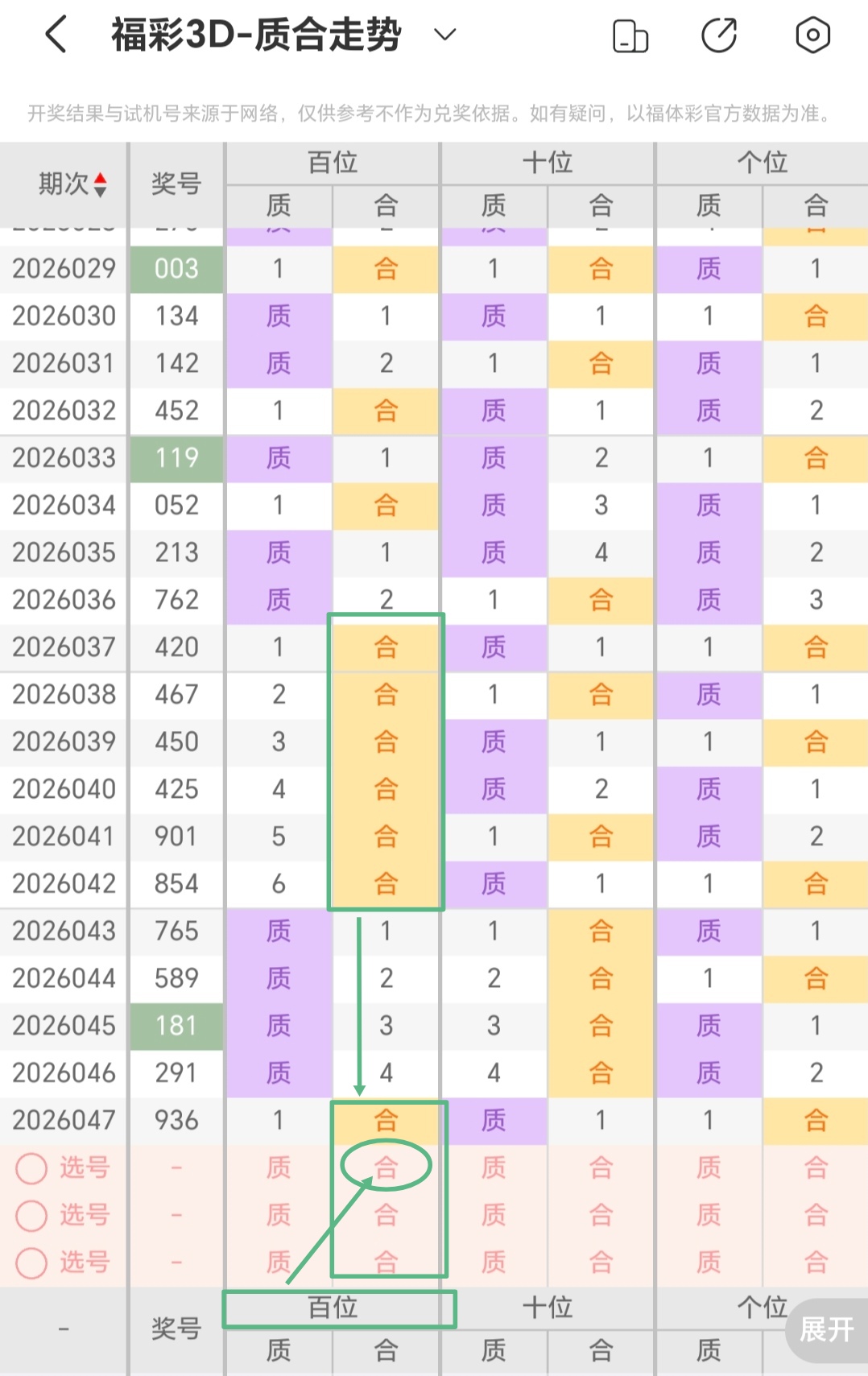Tap the 展开 floating button
Viewport: 868px width, 1376px height.
(827, 1329)
